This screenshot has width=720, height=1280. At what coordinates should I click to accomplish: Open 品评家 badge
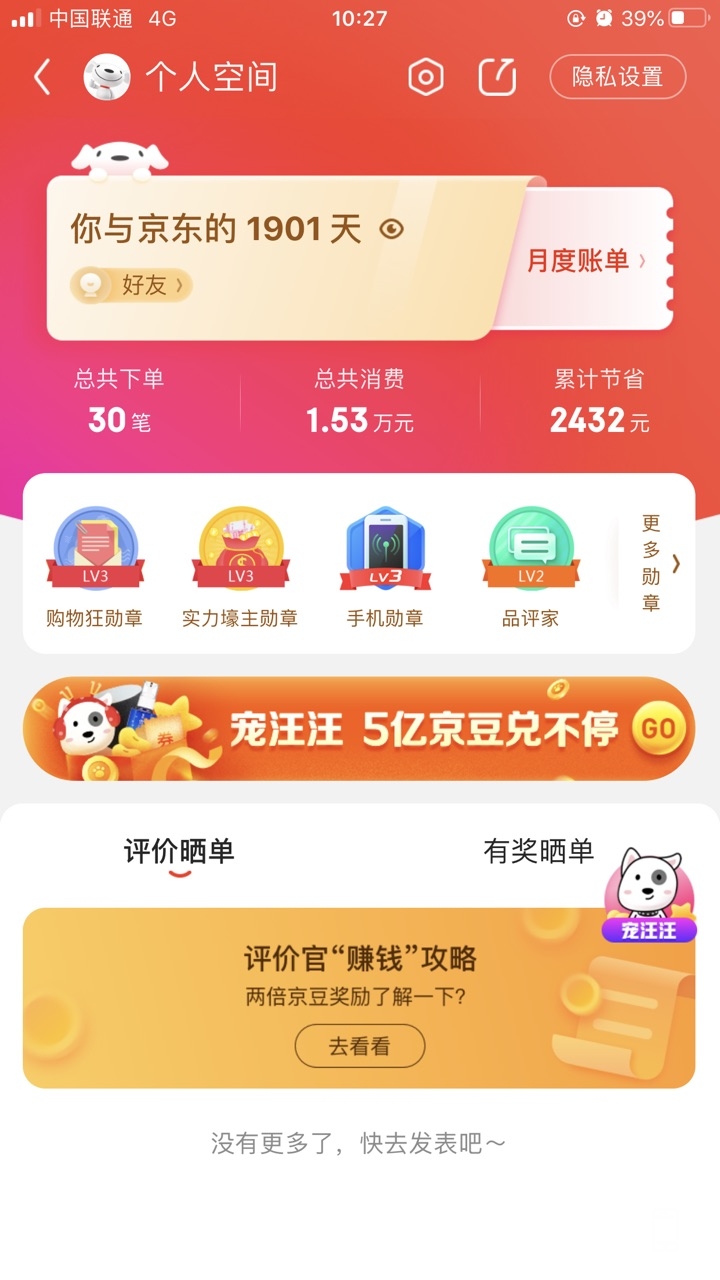pyautogui.click(x=530, y=567)
